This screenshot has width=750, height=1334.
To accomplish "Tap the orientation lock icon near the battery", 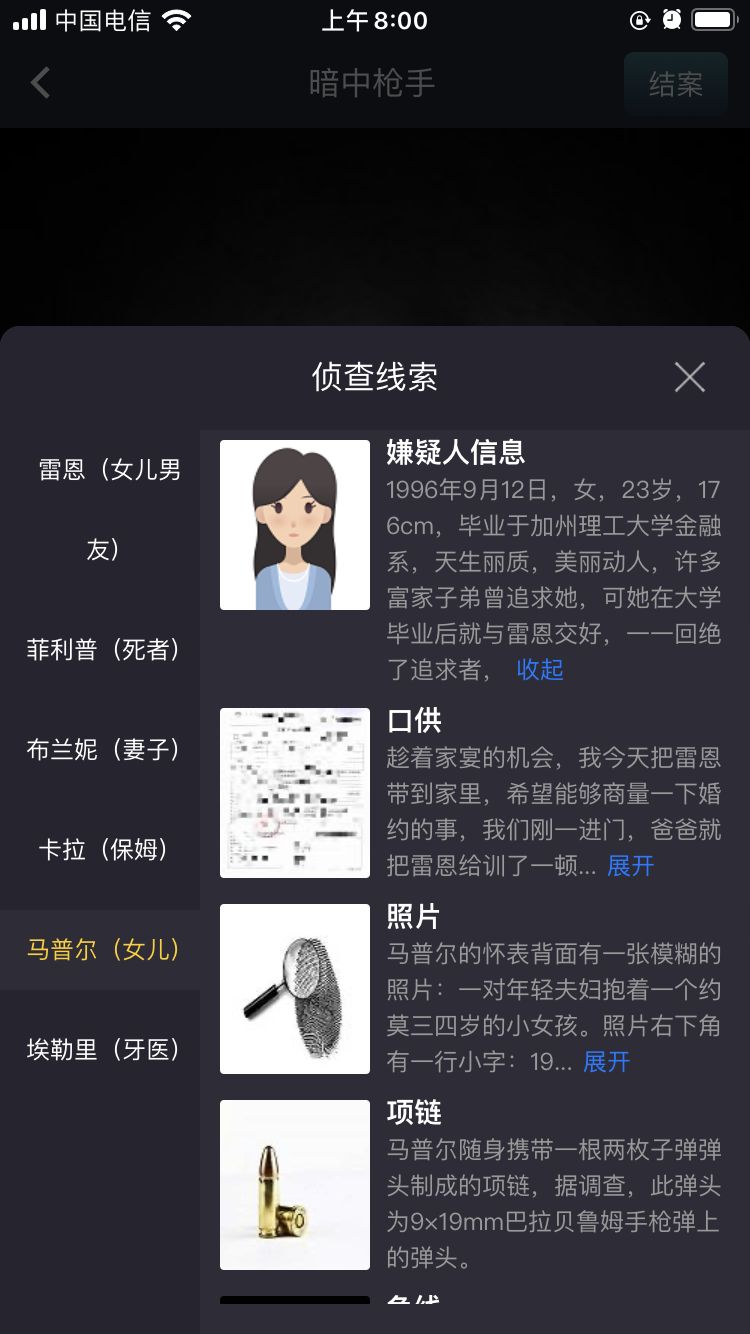I will point(640,20).
